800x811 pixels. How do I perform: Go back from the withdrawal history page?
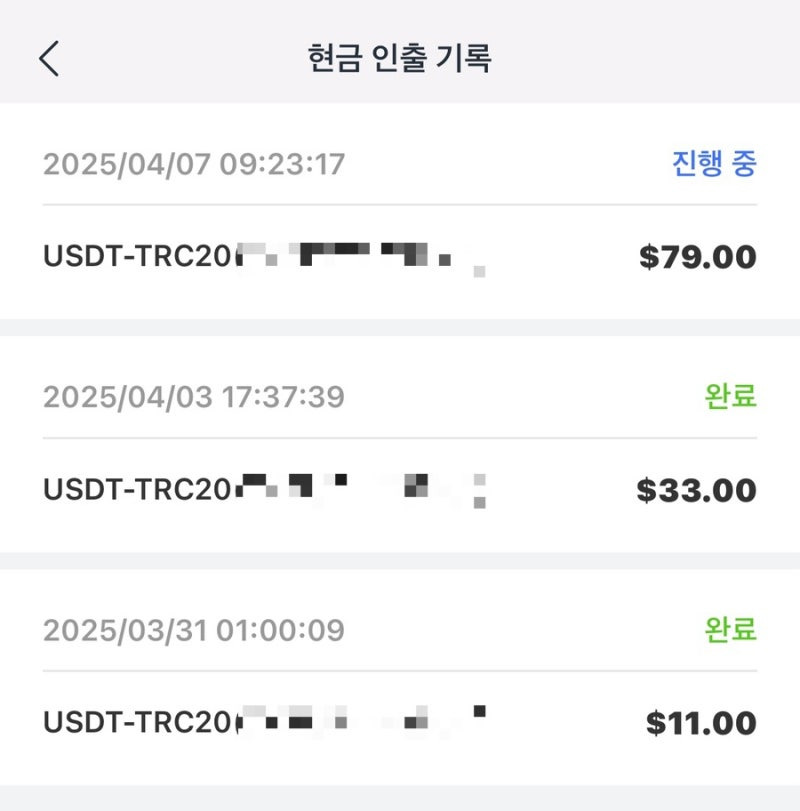pyautogui.click(x=49, y=59)
